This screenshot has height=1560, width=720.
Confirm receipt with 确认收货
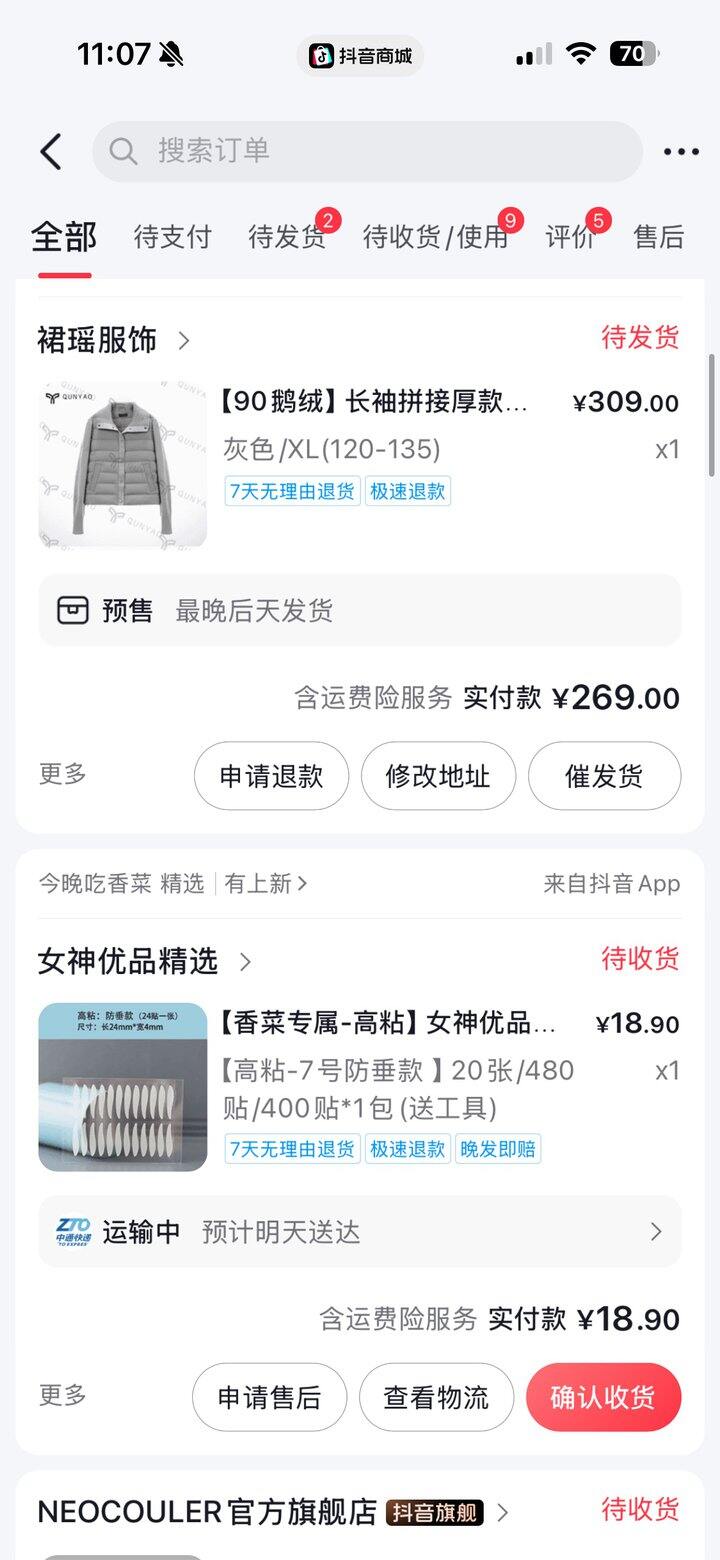(603, 1397)
